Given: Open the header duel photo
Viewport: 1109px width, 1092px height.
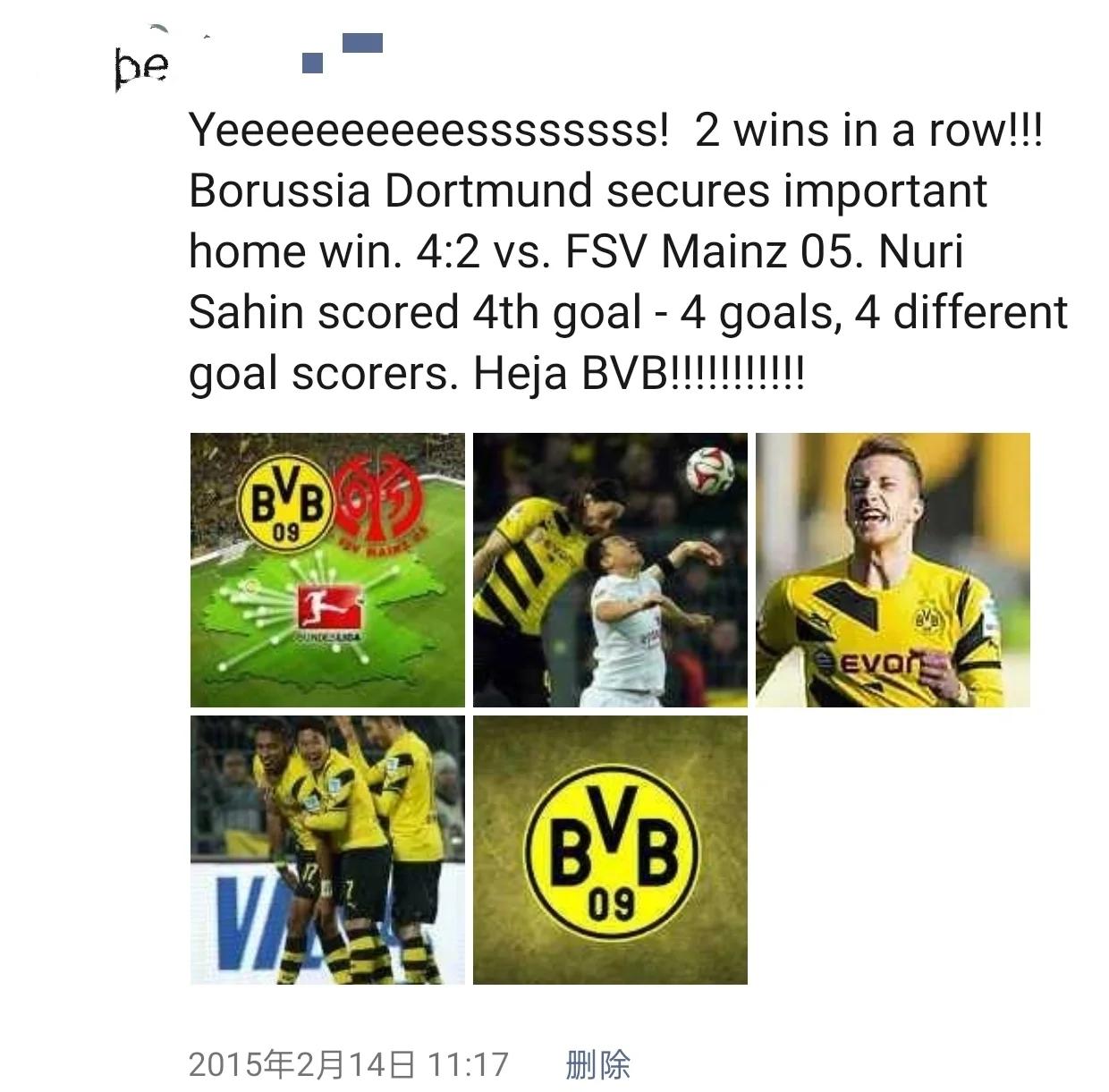Looking at the screenshot, I should click(610, 570).
